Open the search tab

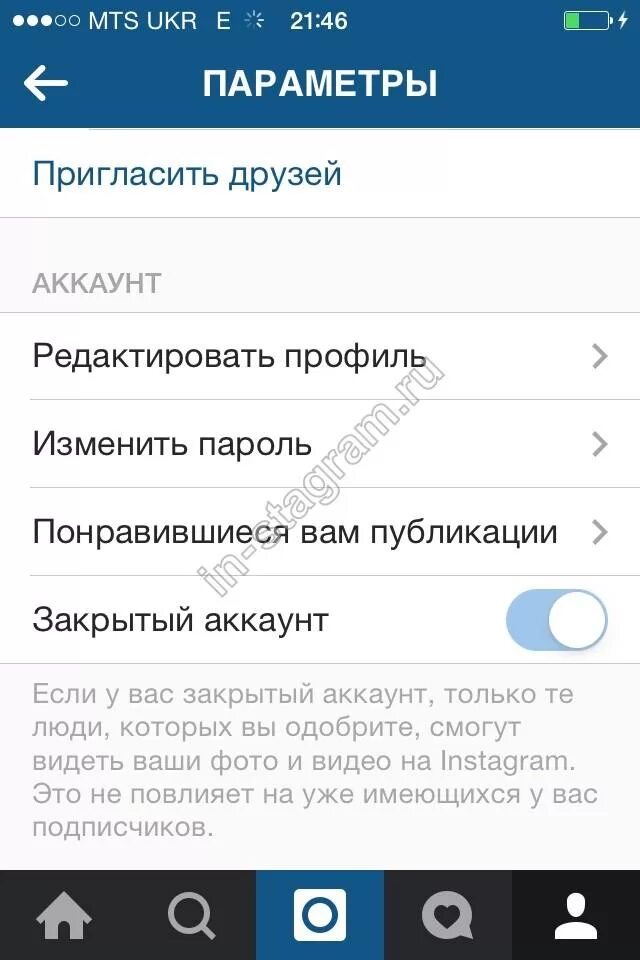192,915
